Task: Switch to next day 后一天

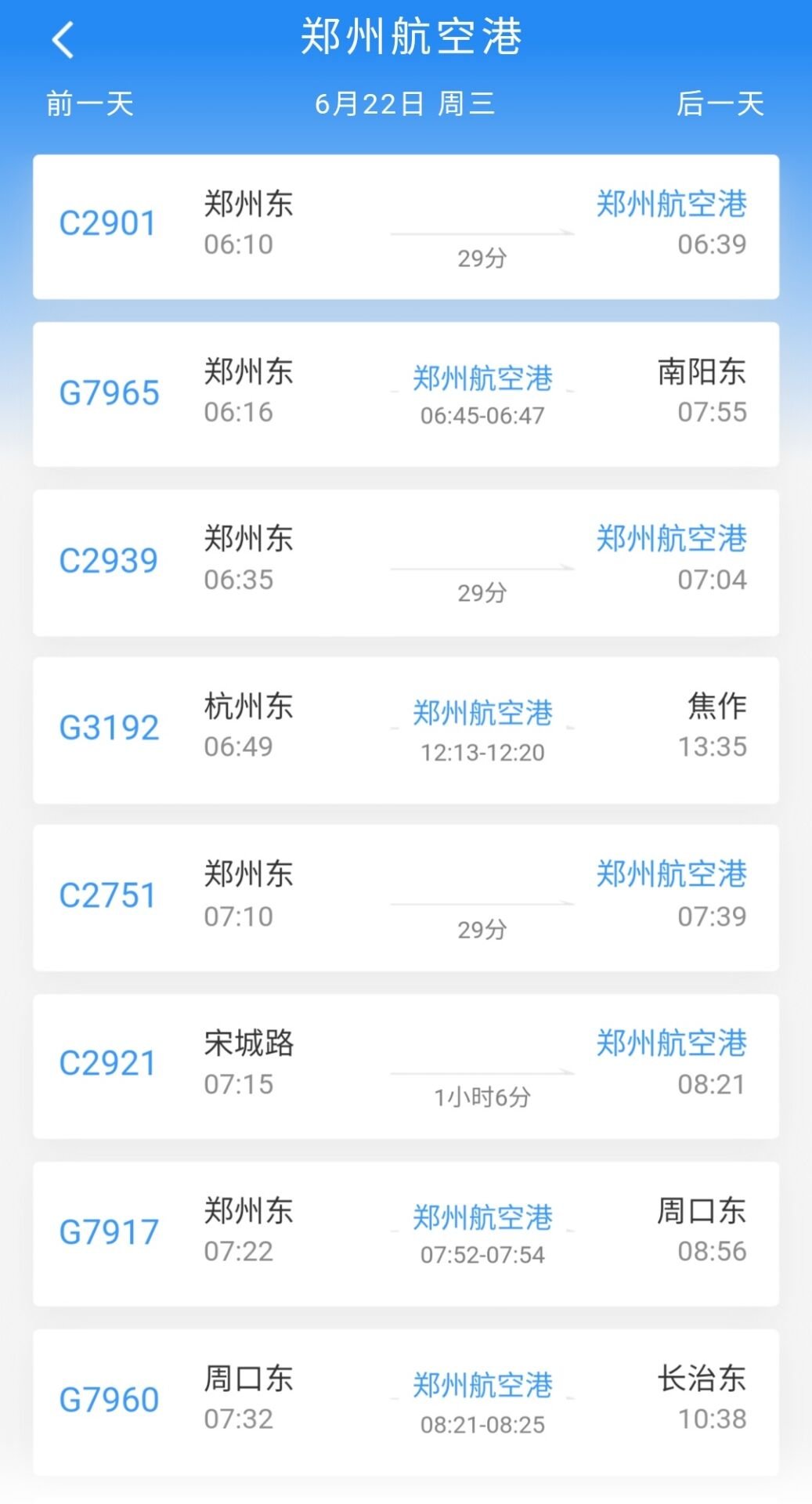Action: 720,103
